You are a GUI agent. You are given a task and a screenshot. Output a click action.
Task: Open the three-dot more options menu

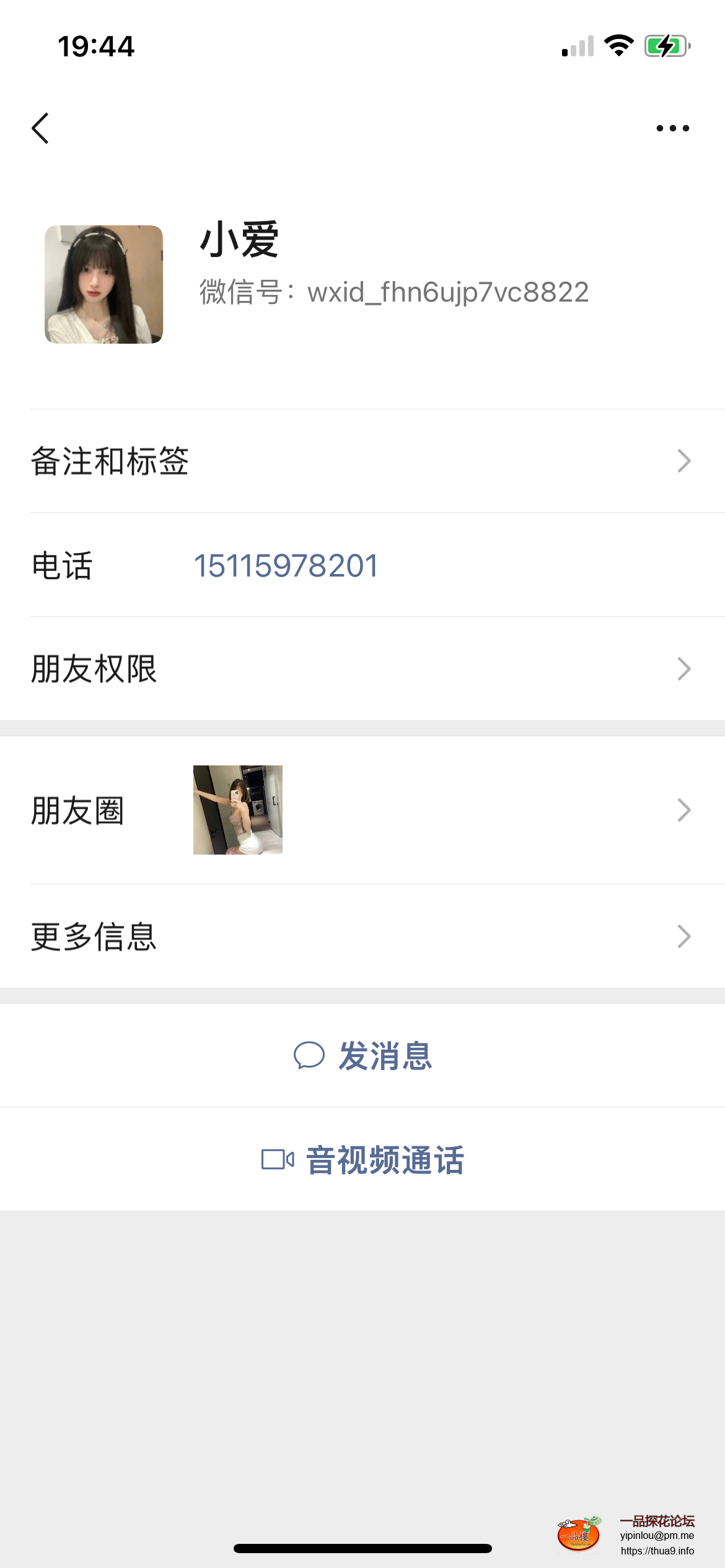tap(672, 128)
